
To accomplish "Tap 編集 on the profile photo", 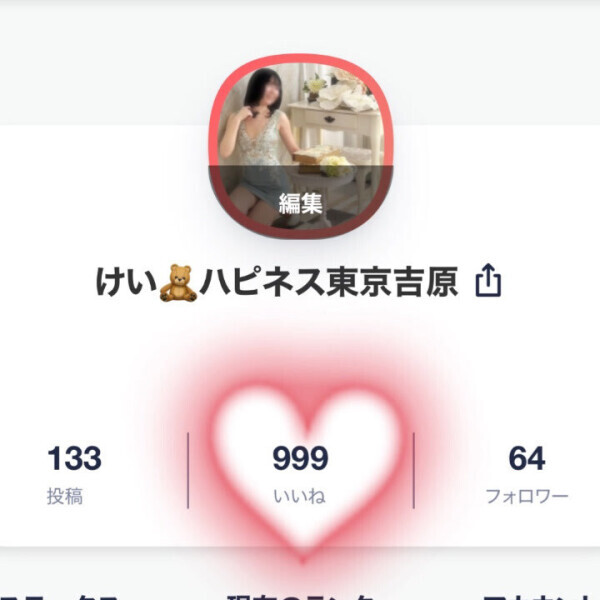I will [x=300, y=203].
